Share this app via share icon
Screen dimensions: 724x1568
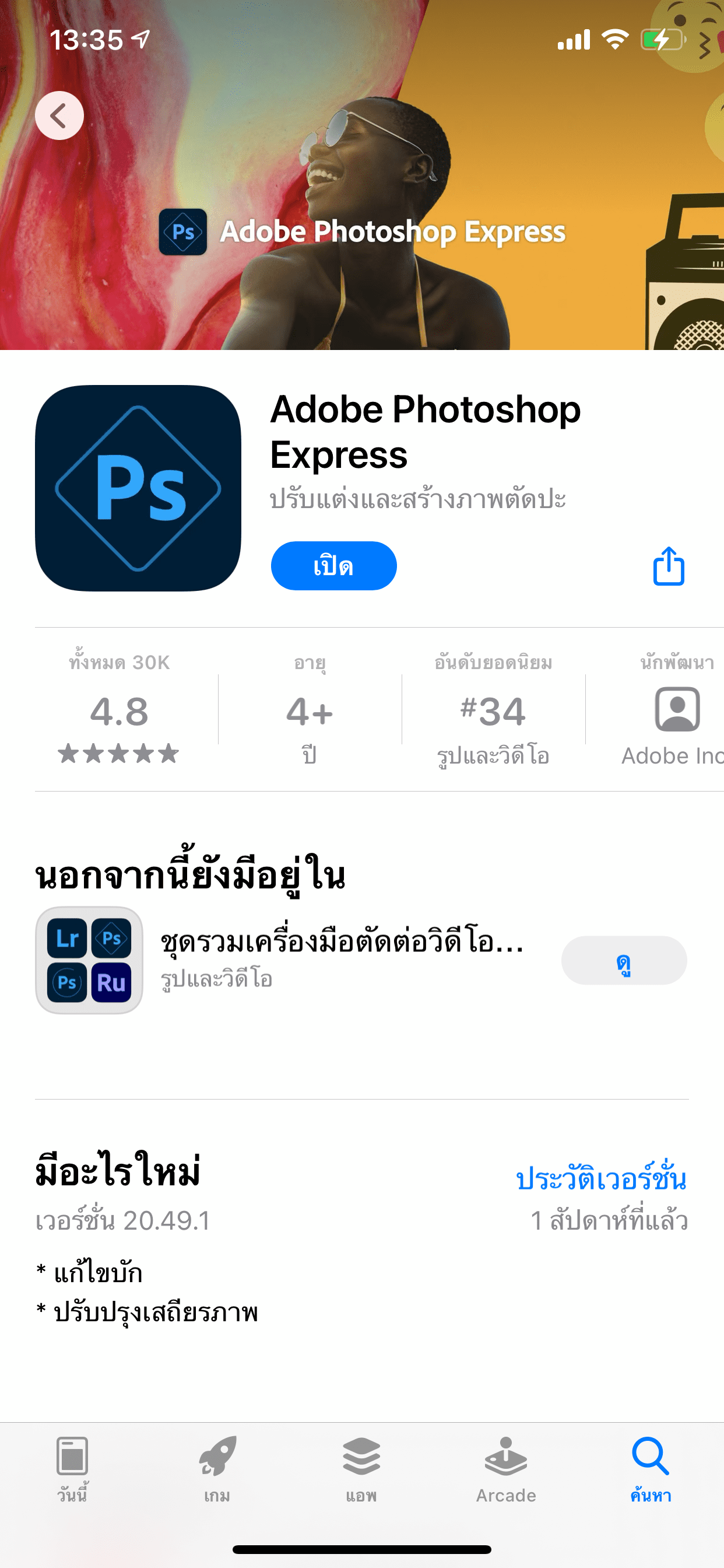coord(668,565)
